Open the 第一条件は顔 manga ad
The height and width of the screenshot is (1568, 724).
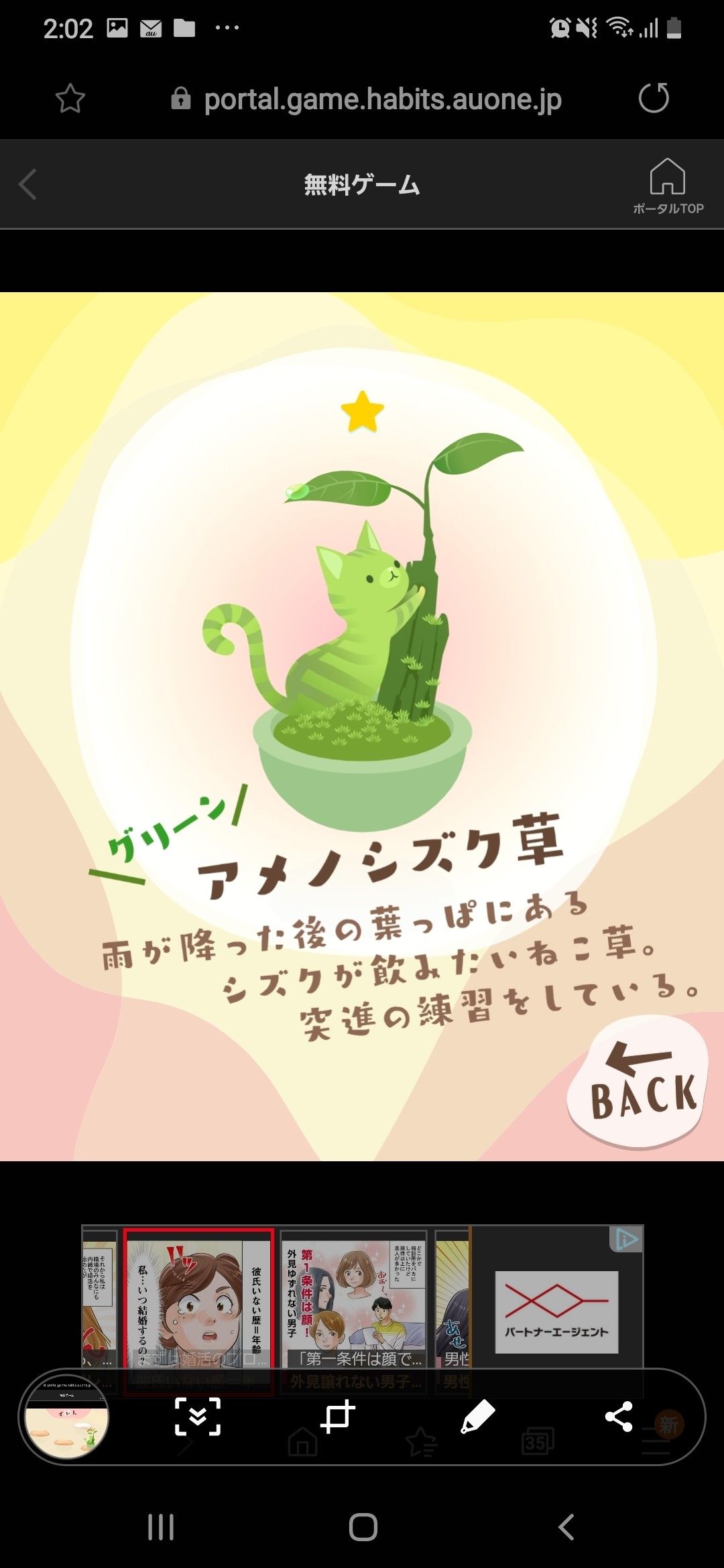click(353, 1300)
